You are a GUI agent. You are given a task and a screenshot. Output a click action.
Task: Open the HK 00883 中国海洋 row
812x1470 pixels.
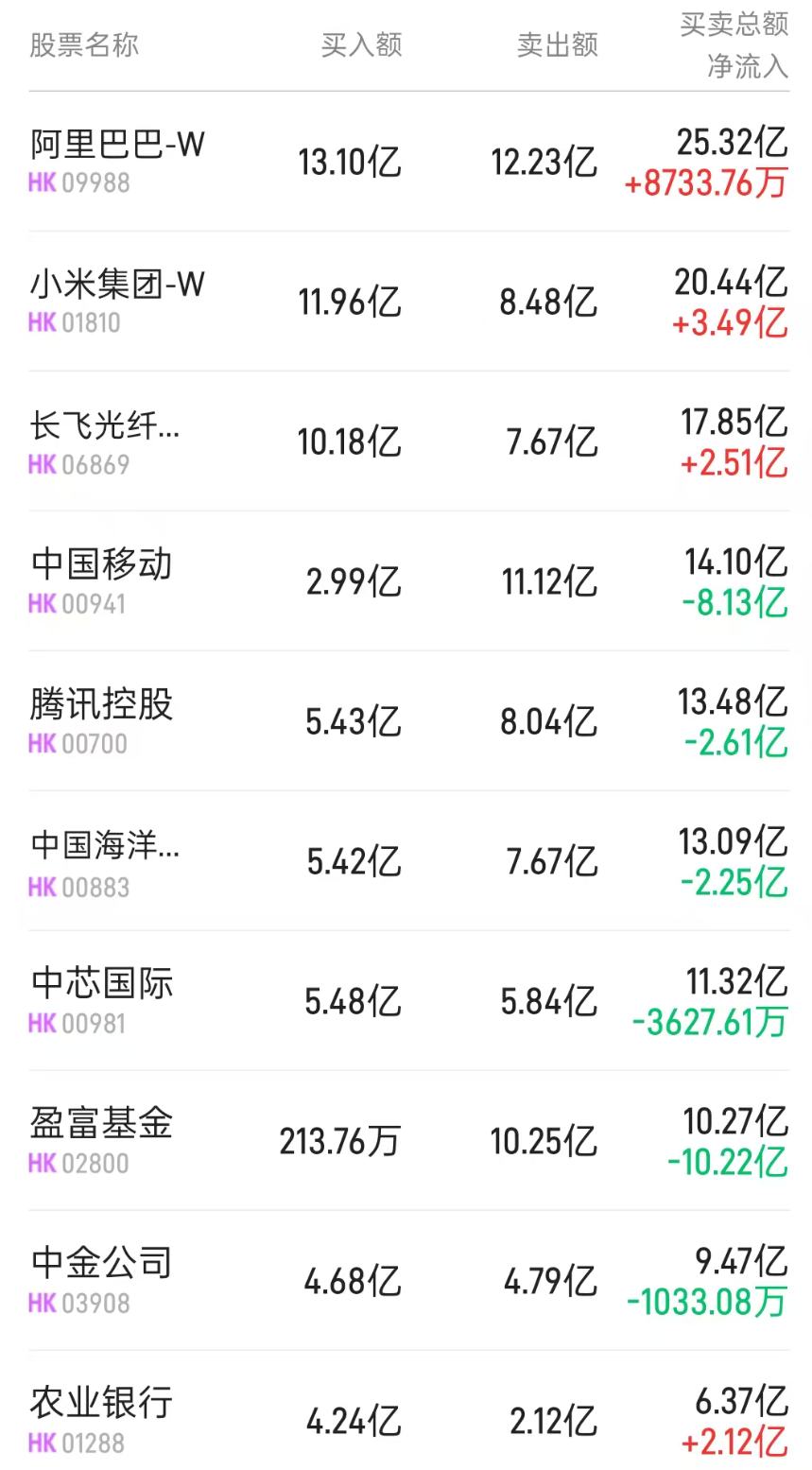[x=104, y=860]
